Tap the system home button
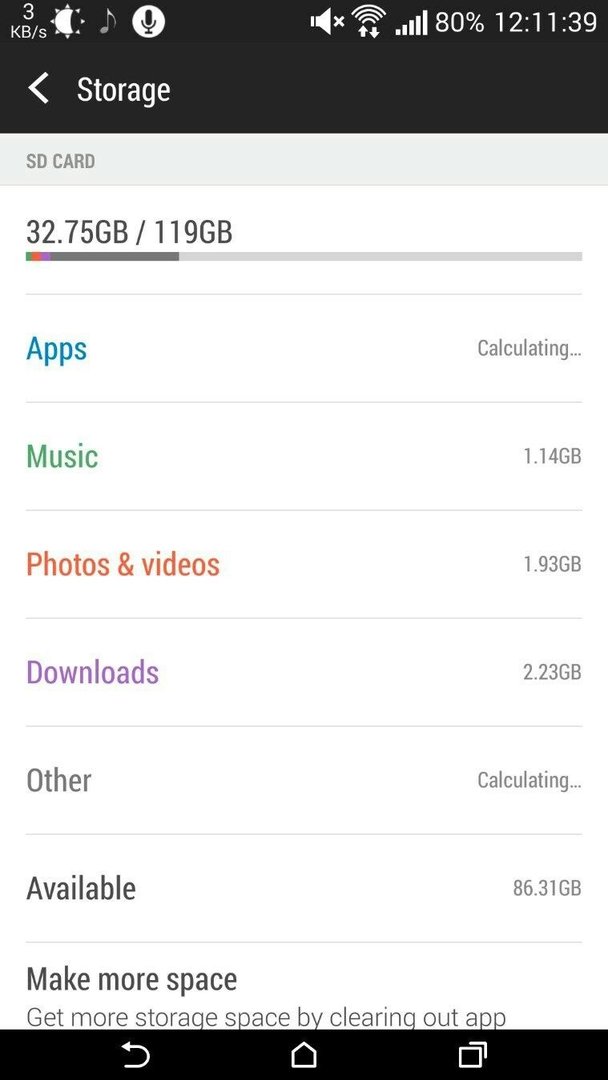The image size is (608, 1080). tap(304, 1055)
